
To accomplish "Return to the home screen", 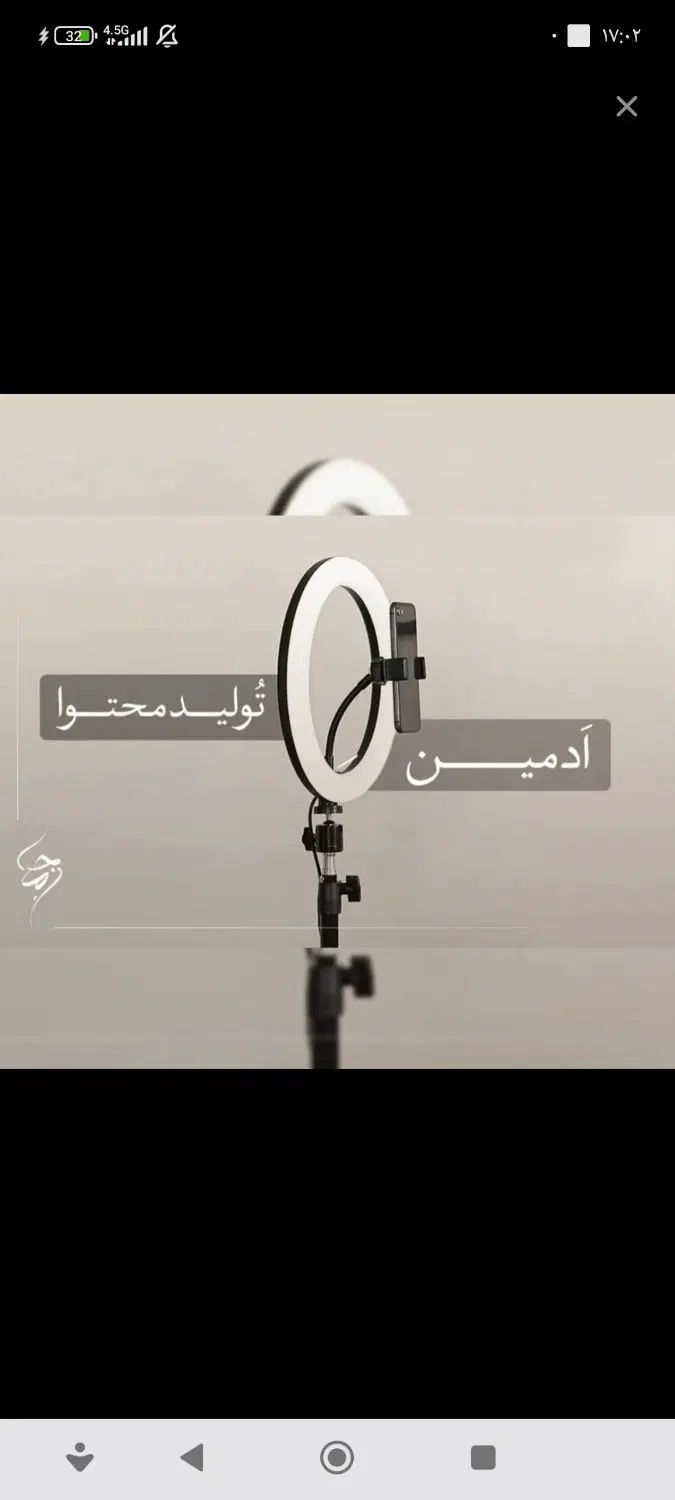I will [337, 1458].
